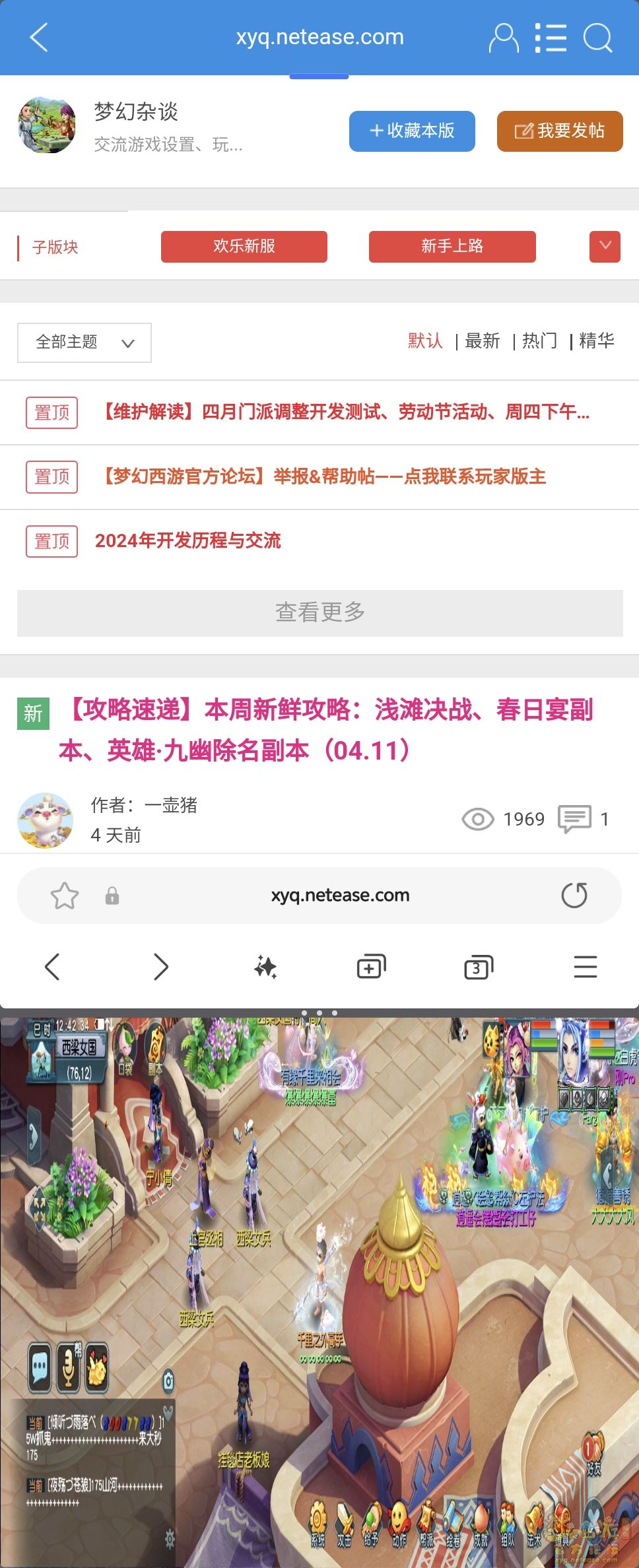This screenshot has height=1568, width=639.
Task: Open the browser tabs switcher showing 3
Action: click(x=478, y=967)
